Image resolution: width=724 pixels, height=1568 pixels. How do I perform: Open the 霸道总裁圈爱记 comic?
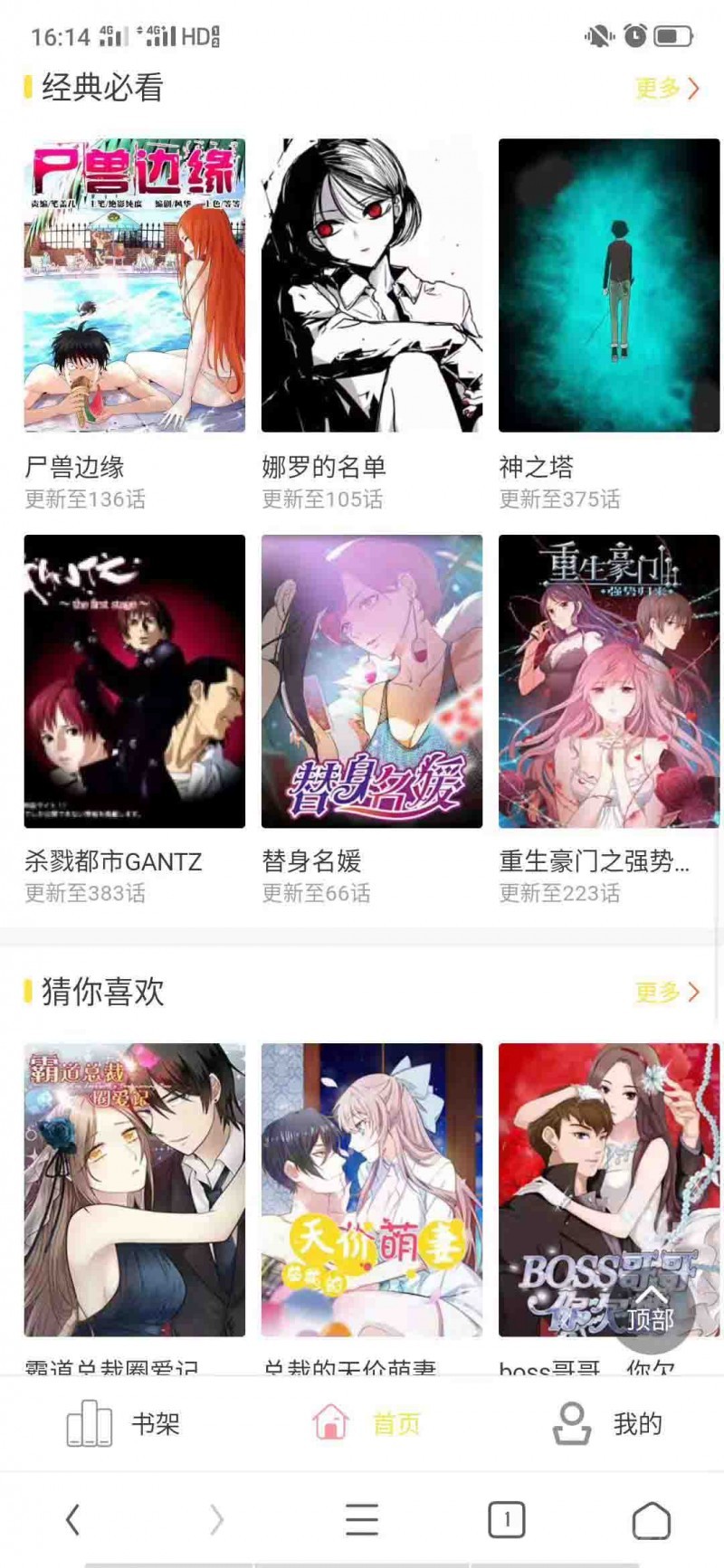point(134,1189)
